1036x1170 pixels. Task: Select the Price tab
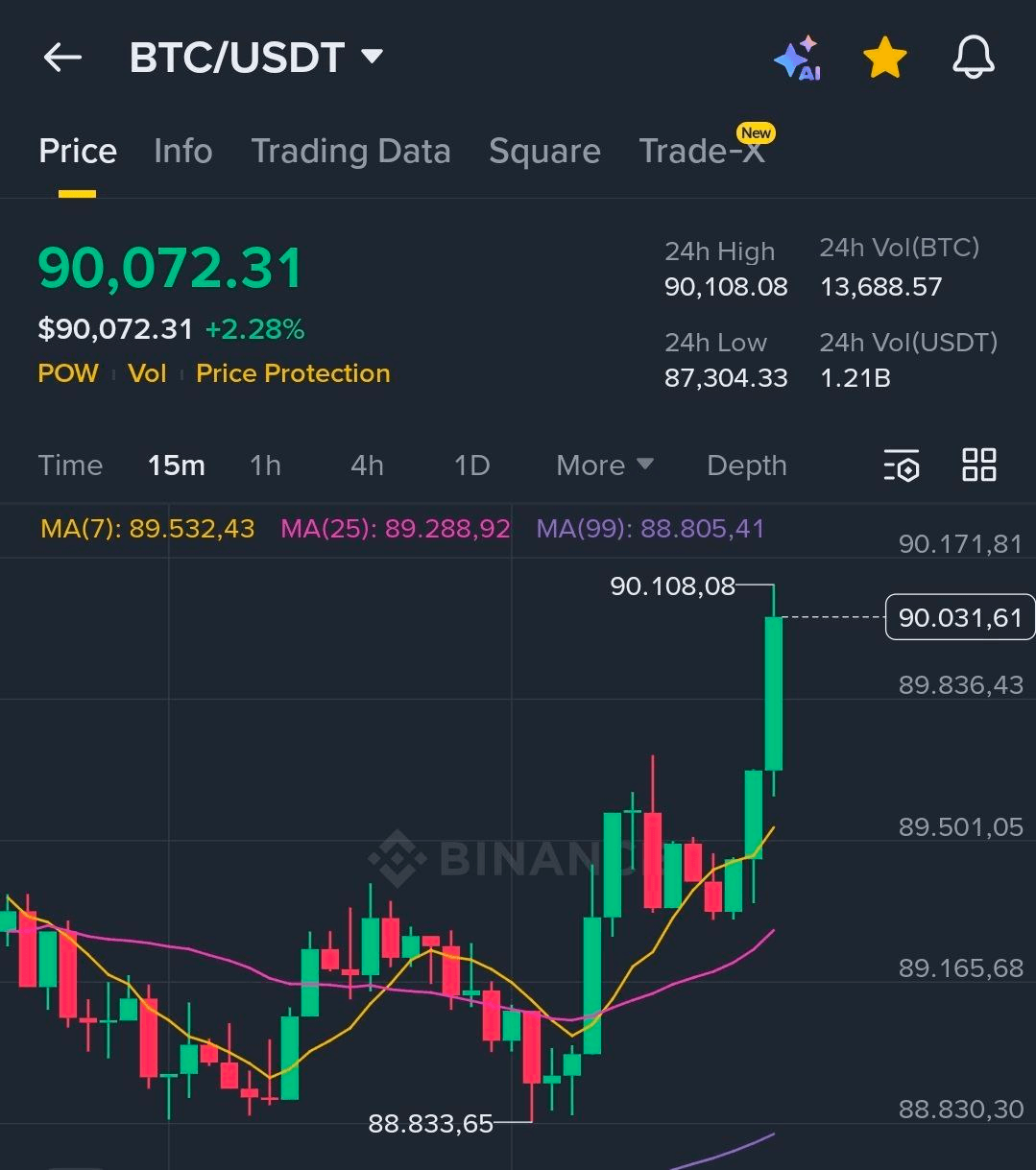click(x=78, y=151)
